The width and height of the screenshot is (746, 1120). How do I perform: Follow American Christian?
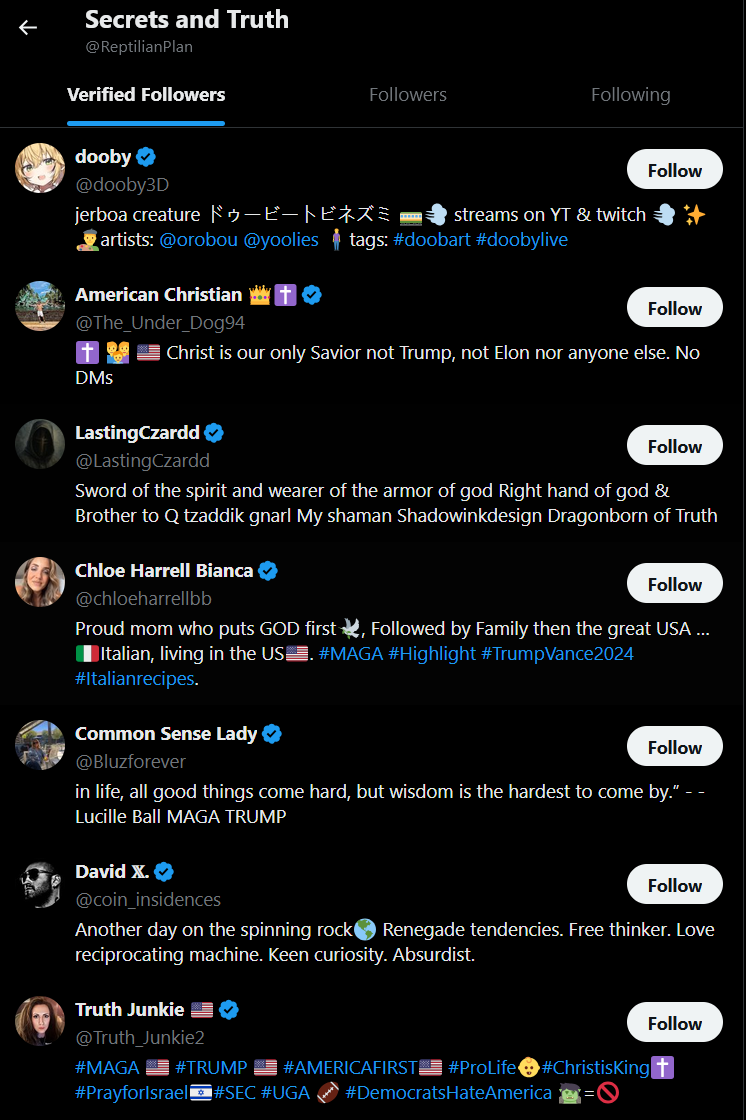(674, 308)
